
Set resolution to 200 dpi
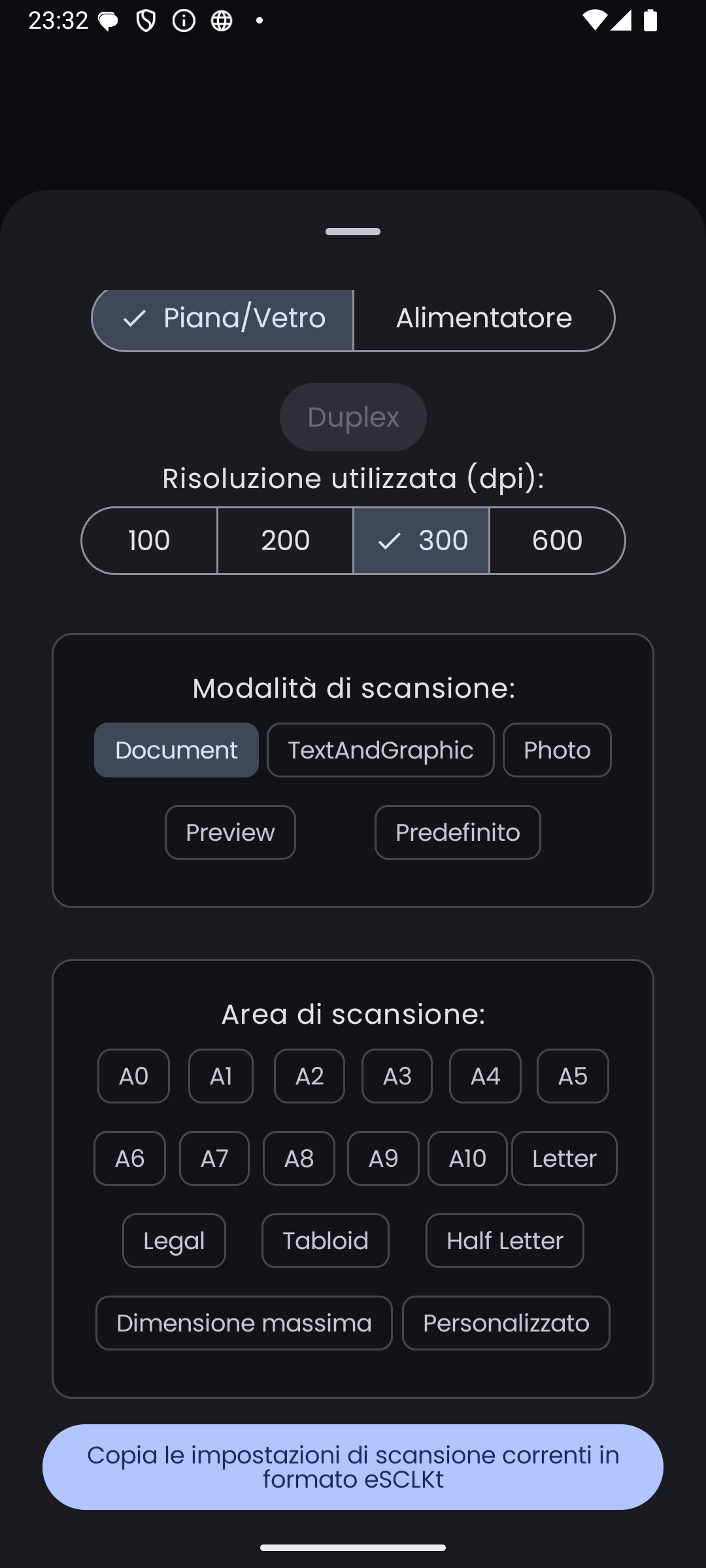[x=285, y=541]
